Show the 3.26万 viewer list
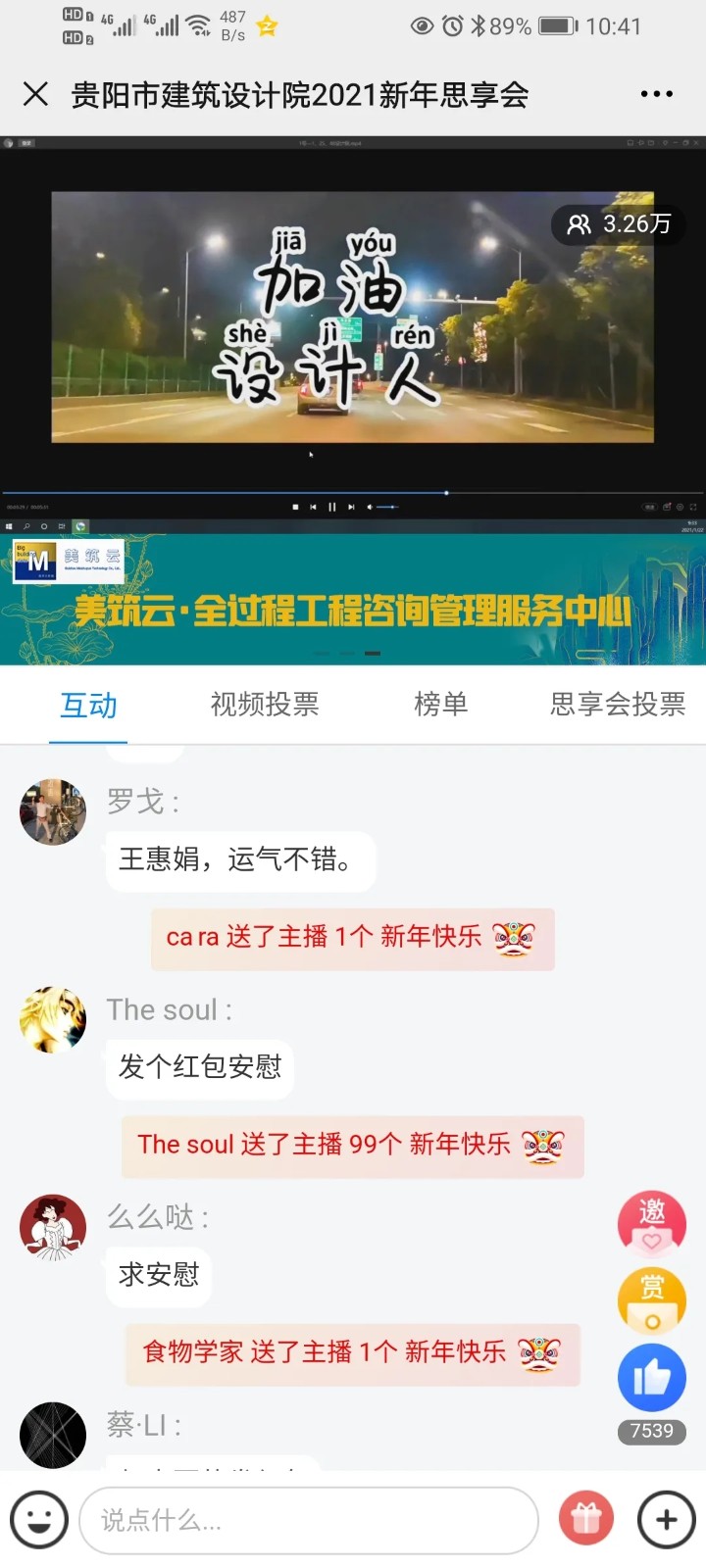706x1568 pixels. (619, 224)
